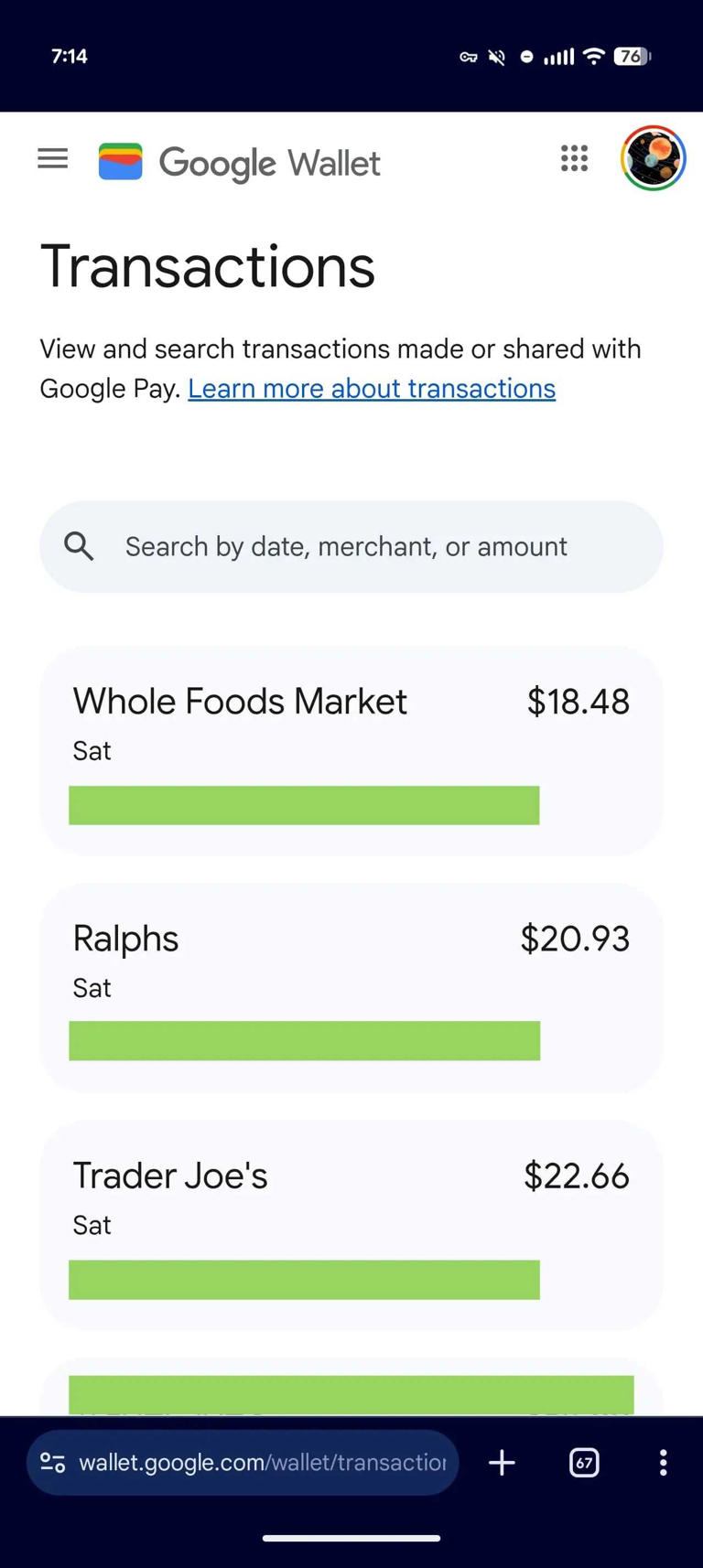Tap the Transactions page heading
This screenshot has width=703, height=1568.
coord(207,265)
